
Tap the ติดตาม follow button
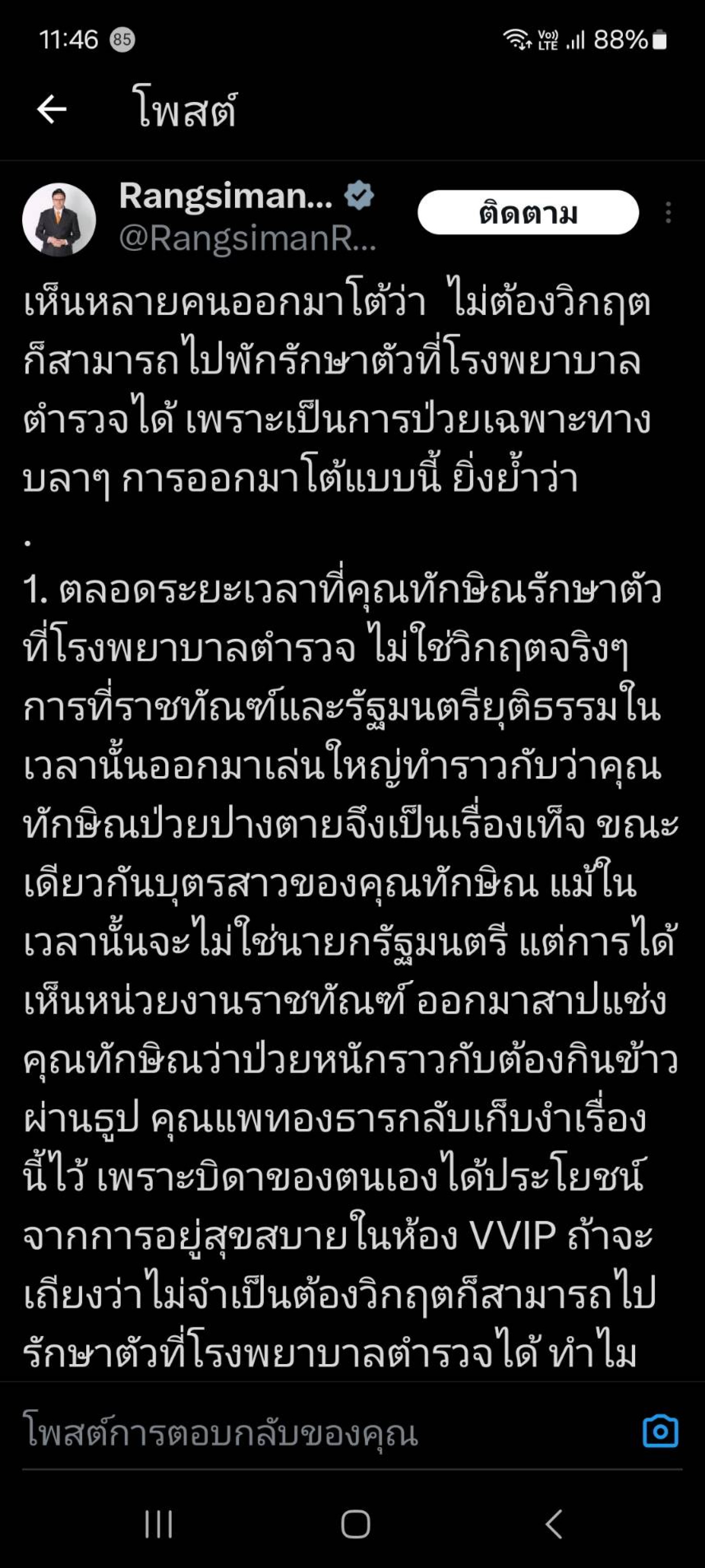[528, 213]
